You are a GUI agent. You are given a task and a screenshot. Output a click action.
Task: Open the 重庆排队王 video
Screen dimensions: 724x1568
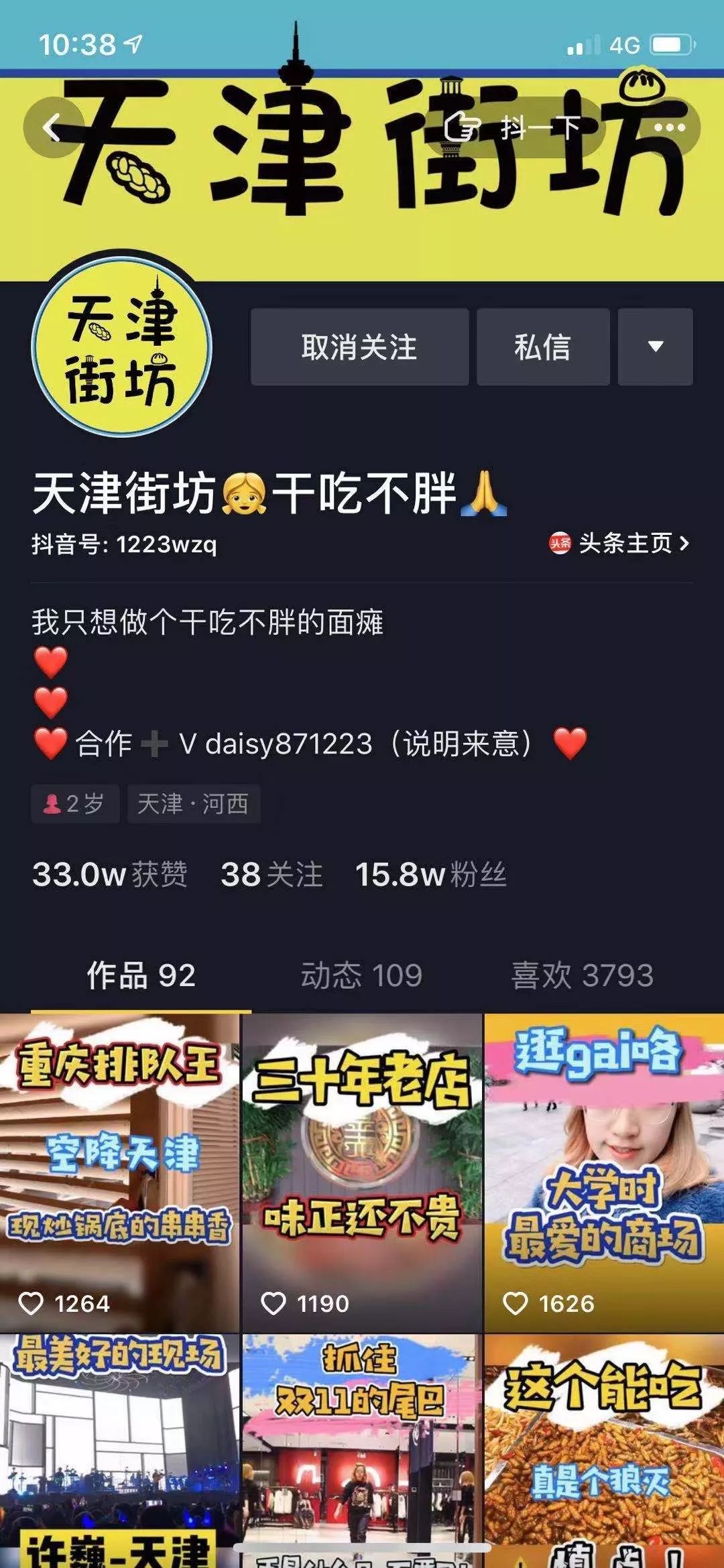(x=119, y=1173)
